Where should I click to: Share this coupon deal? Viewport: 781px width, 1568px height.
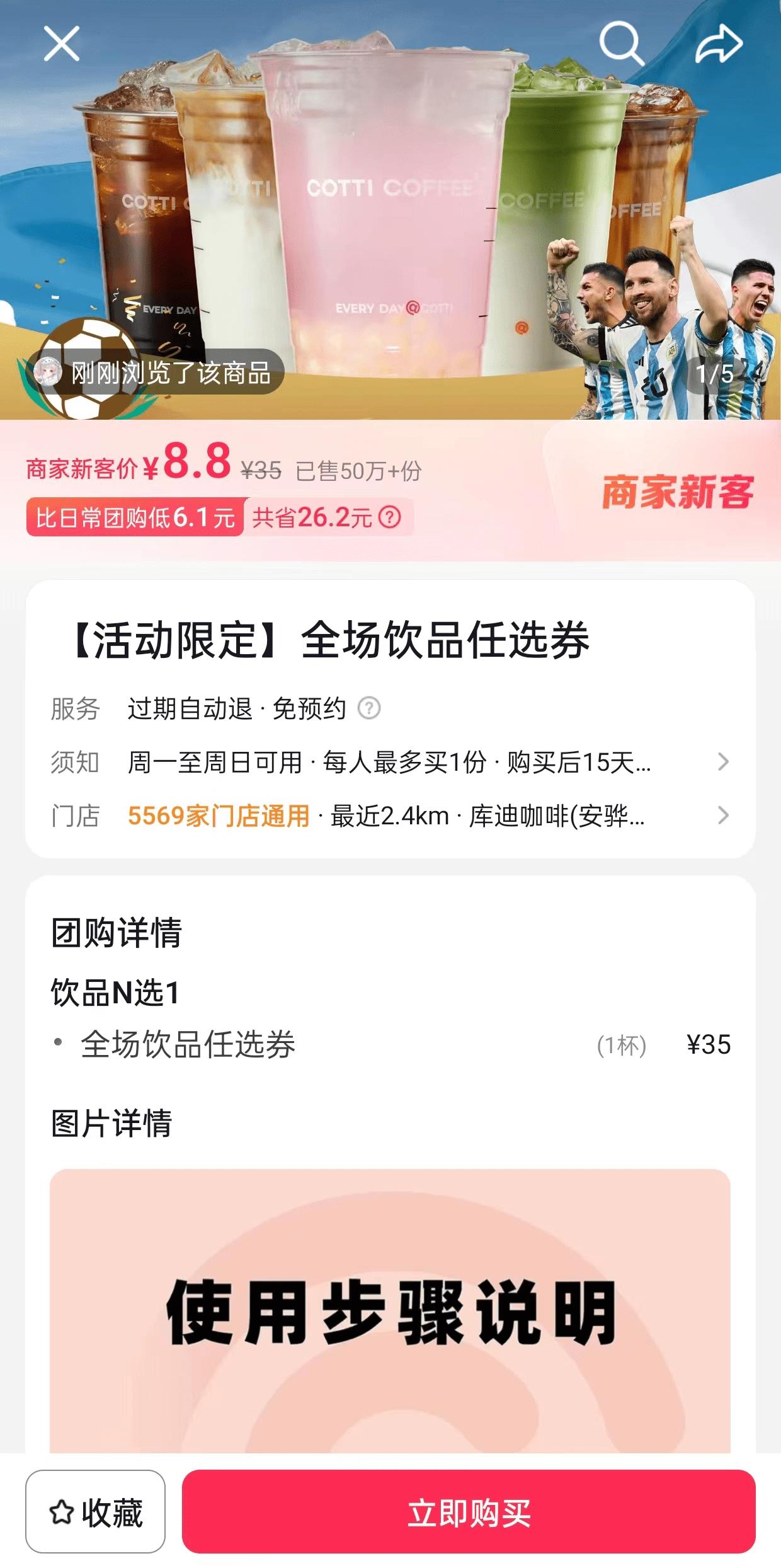pos(719,43)
